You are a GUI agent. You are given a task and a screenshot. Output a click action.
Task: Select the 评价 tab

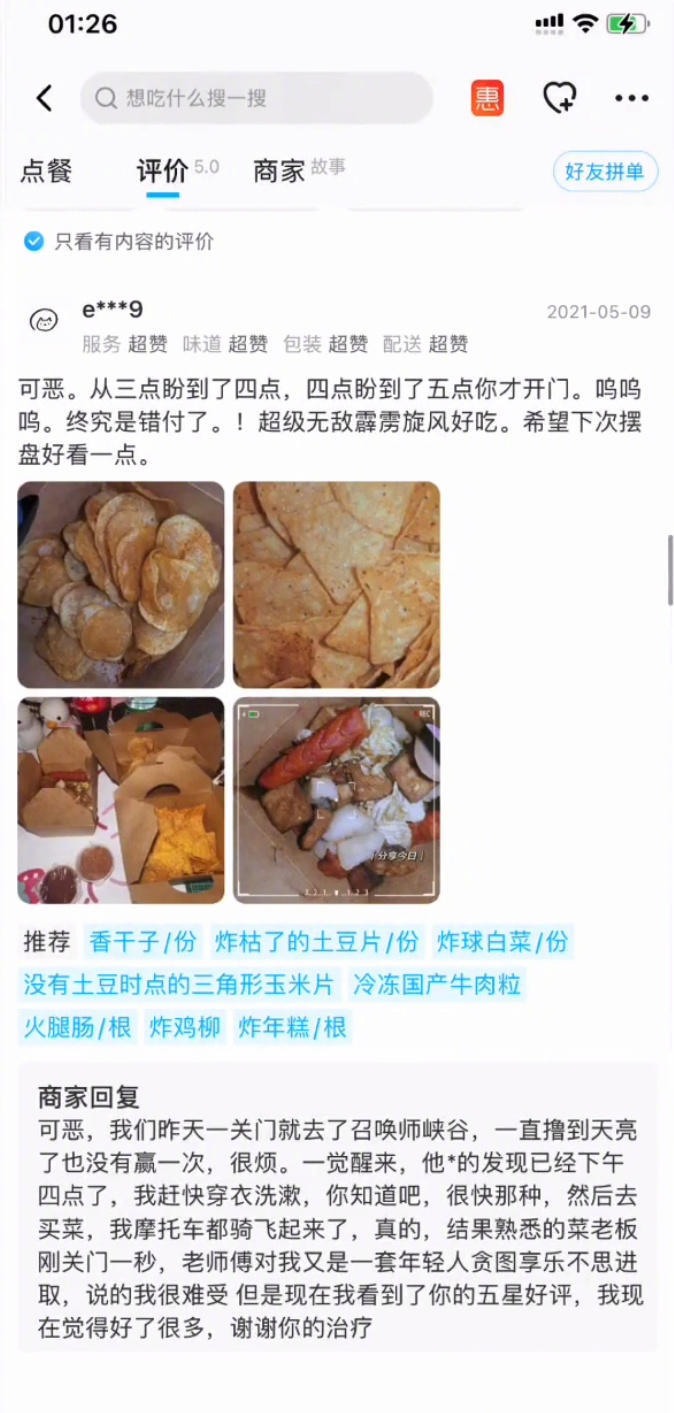click(162, 171)
